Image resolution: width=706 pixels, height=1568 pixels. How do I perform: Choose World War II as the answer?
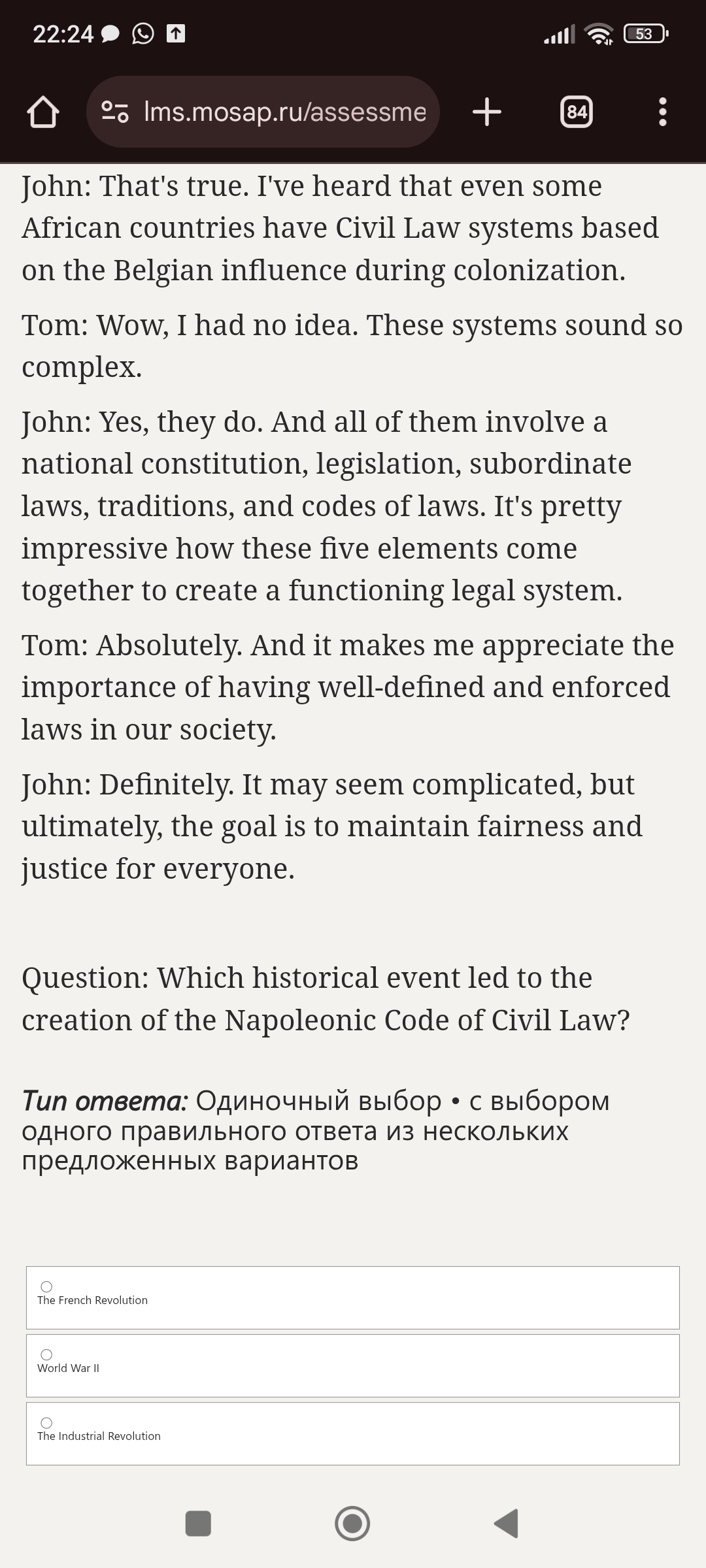pyautogui.click(x=353, y=1365)
